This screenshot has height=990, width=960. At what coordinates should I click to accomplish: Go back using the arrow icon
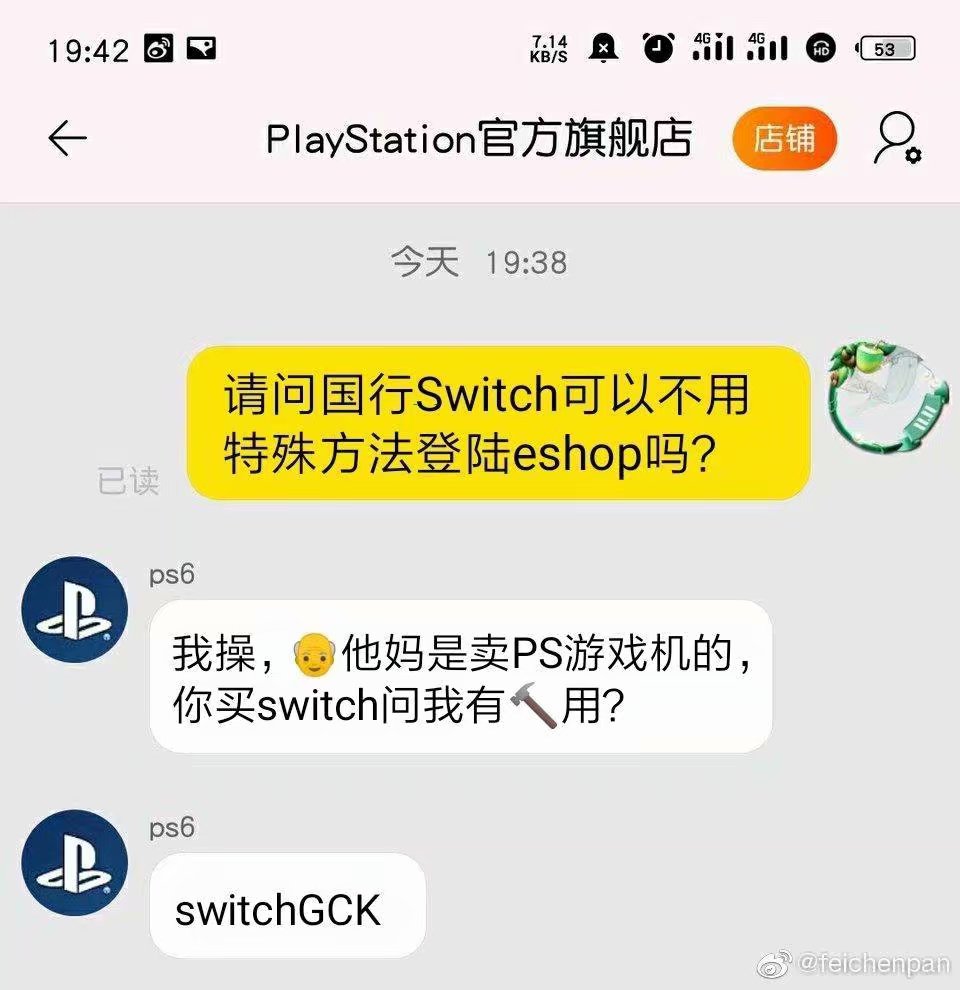click(x=68, y=138)
